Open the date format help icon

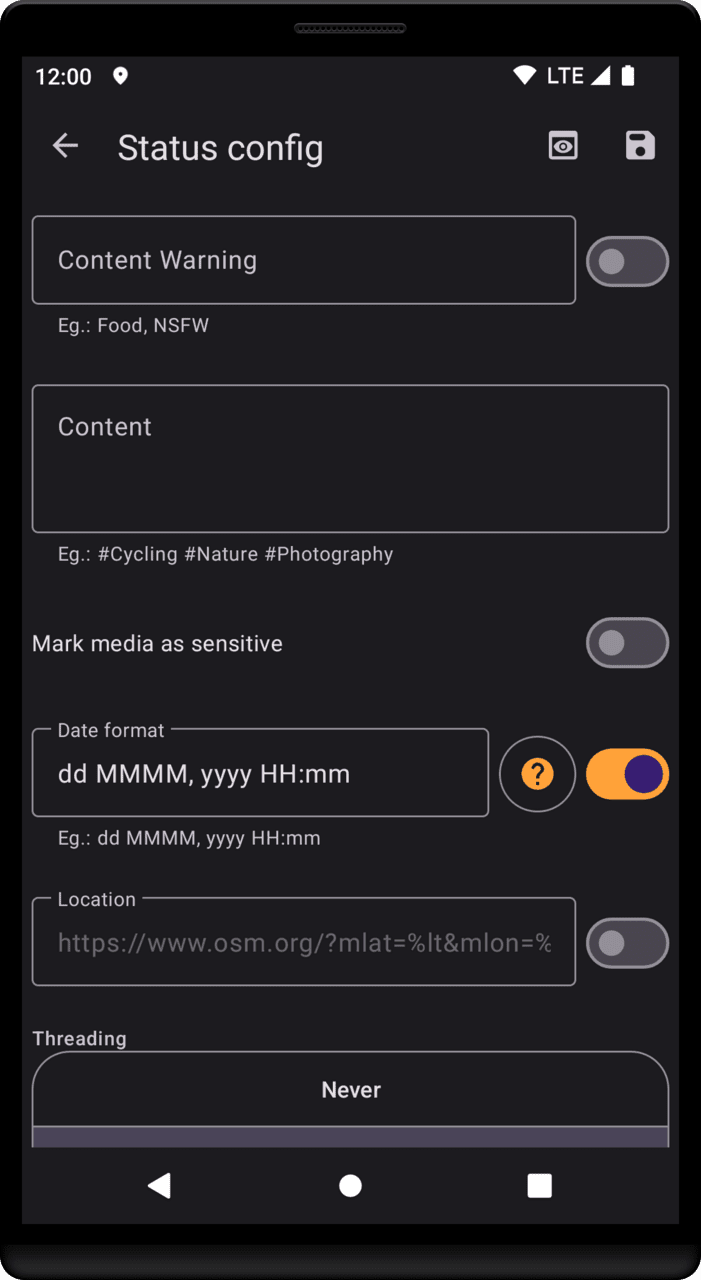pos(537,773)
